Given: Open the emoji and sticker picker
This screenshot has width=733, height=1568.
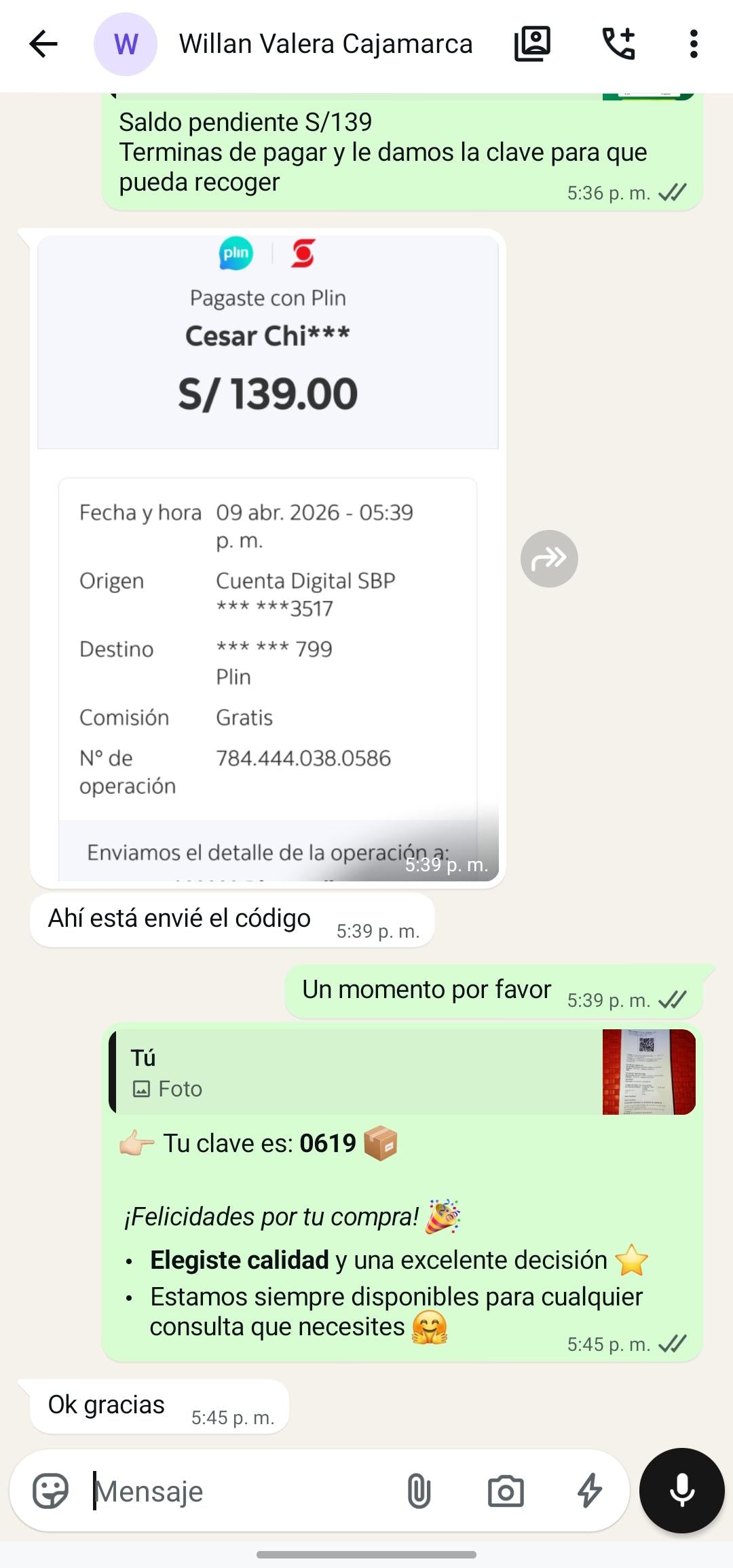Looking at the screenshot, I should pos(51,1491).
